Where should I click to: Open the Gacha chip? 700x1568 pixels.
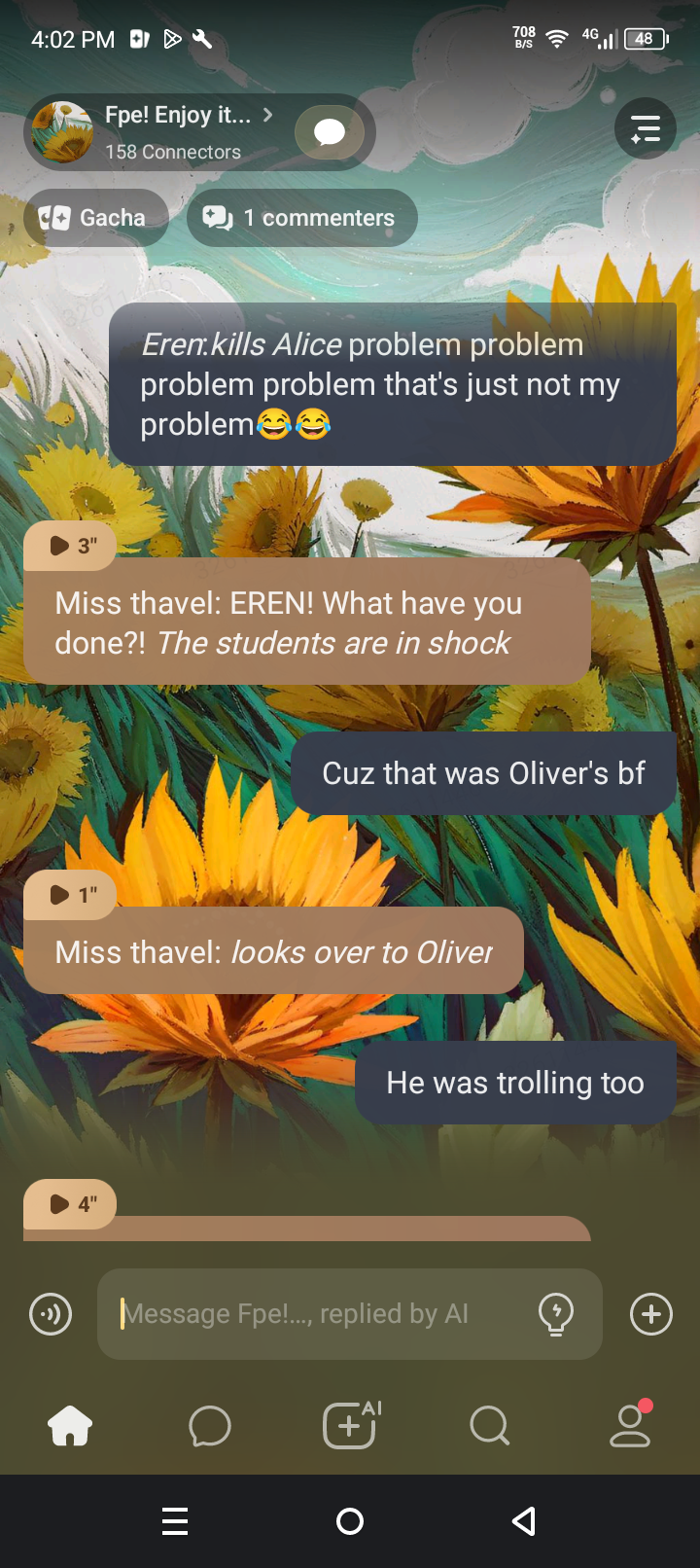tap(94, 218)
